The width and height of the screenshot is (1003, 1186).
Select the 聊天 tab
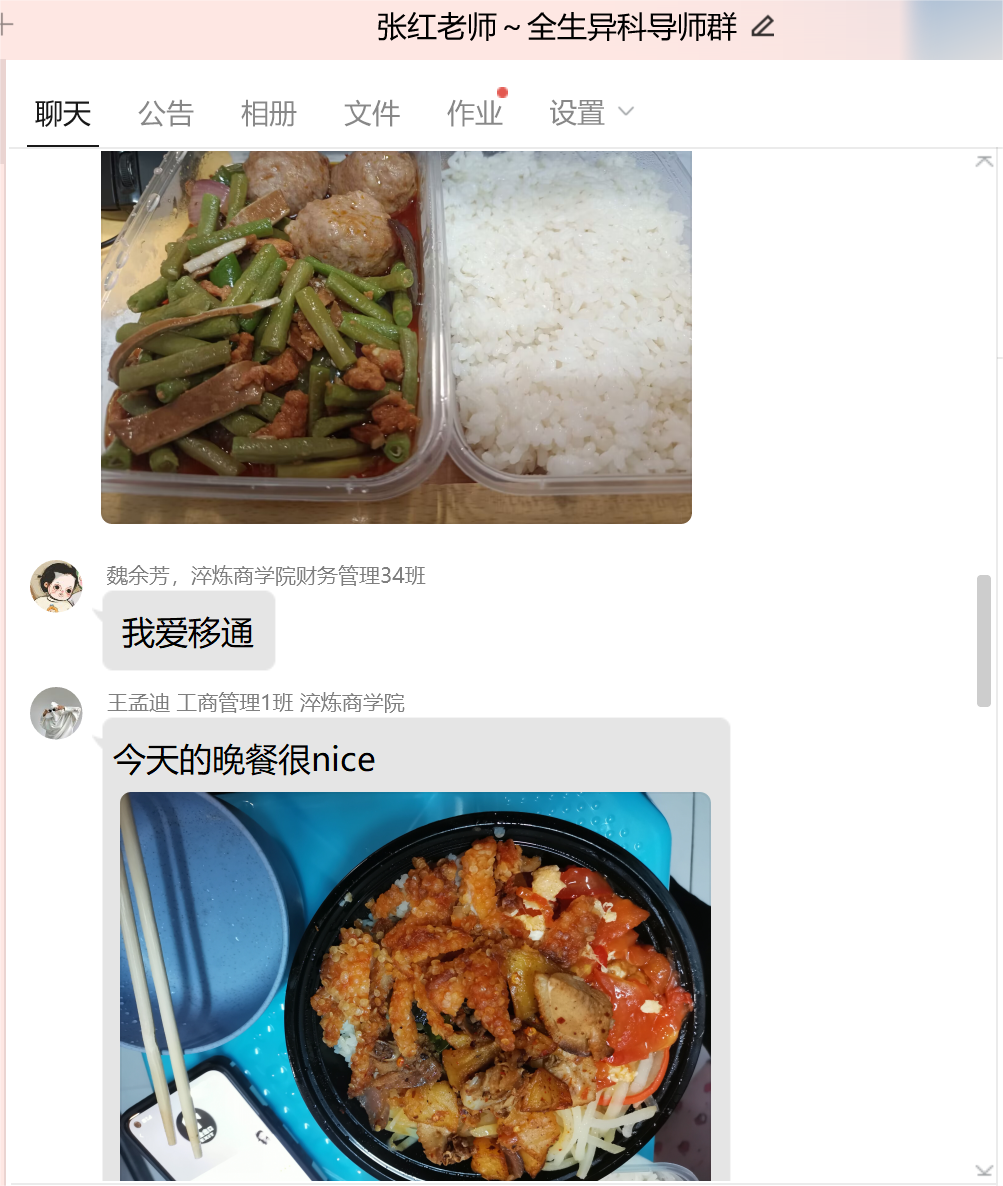63,114
